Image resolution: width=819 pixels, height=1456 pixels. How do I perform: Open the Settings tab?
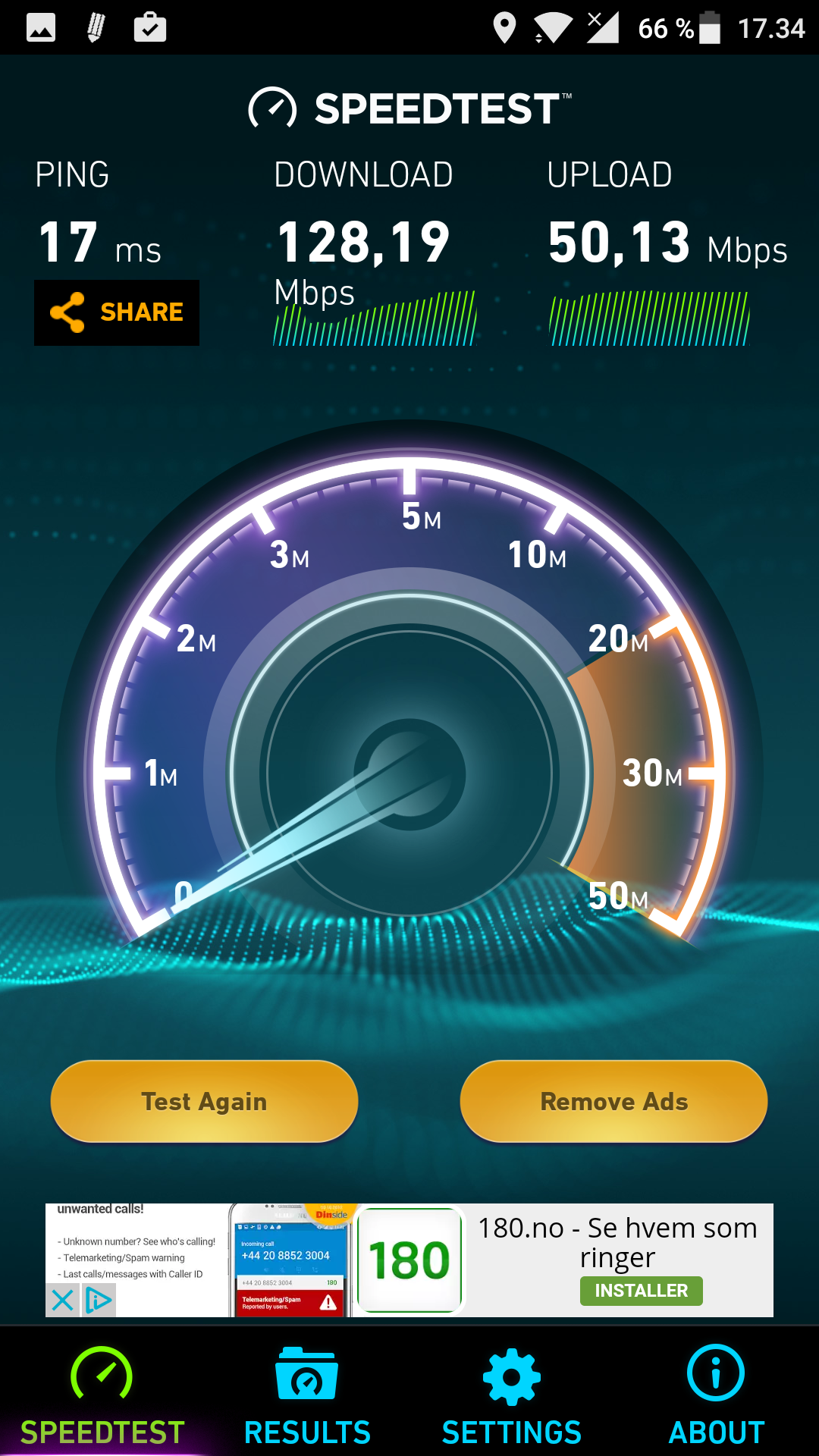(512, 1395)
